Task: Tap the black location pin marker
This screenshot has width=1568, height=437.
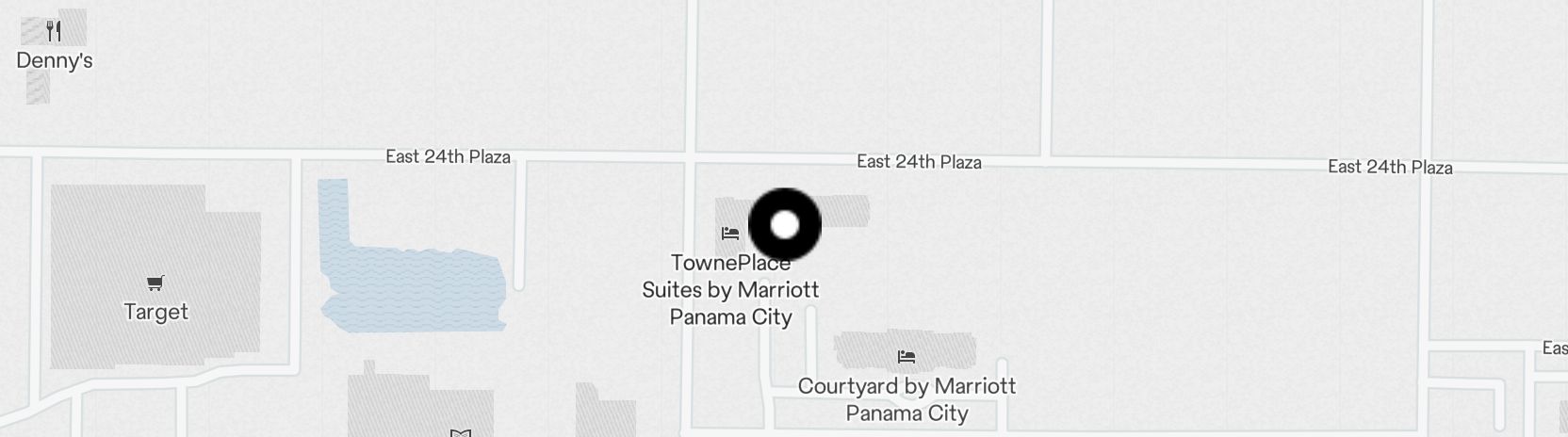Action: click(784, 225)
